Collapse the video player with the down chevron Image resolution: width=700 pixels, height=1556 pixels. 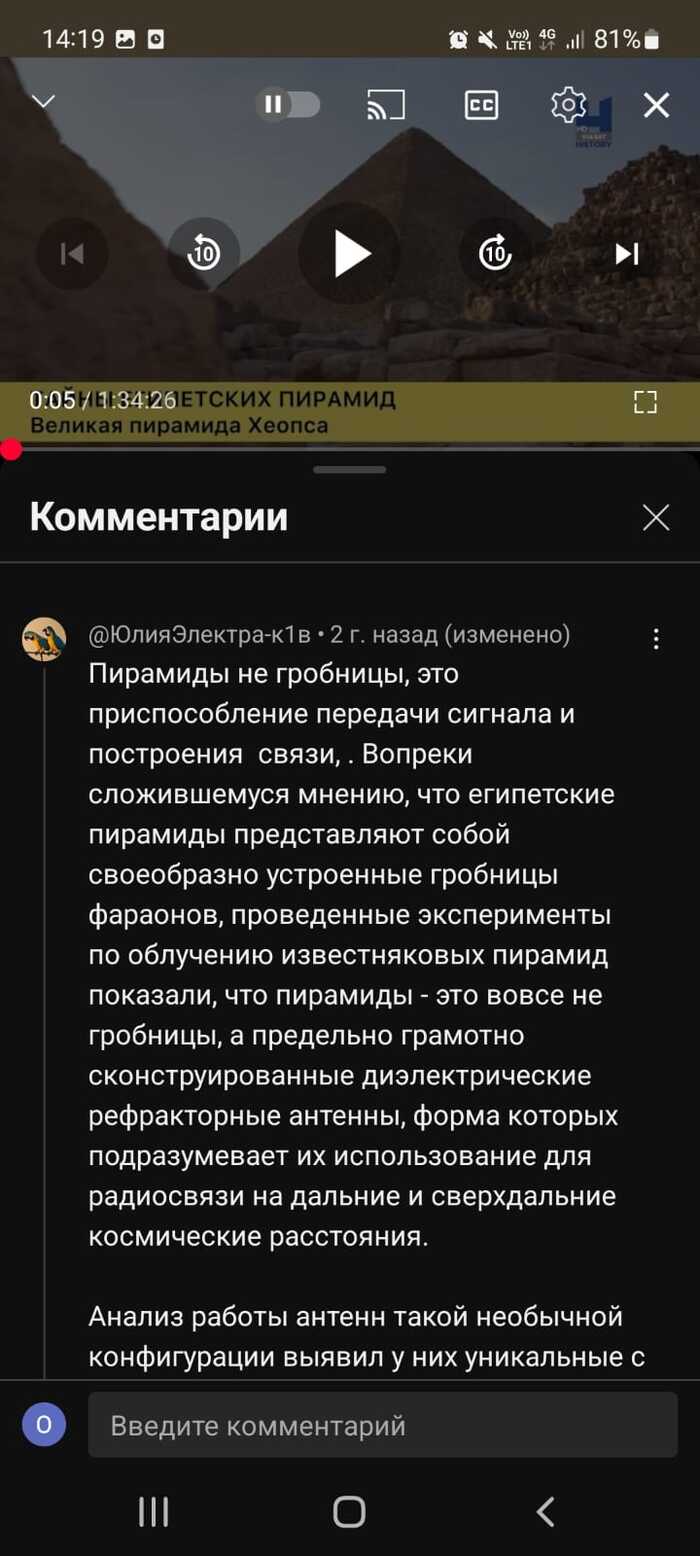click(44, 103)
